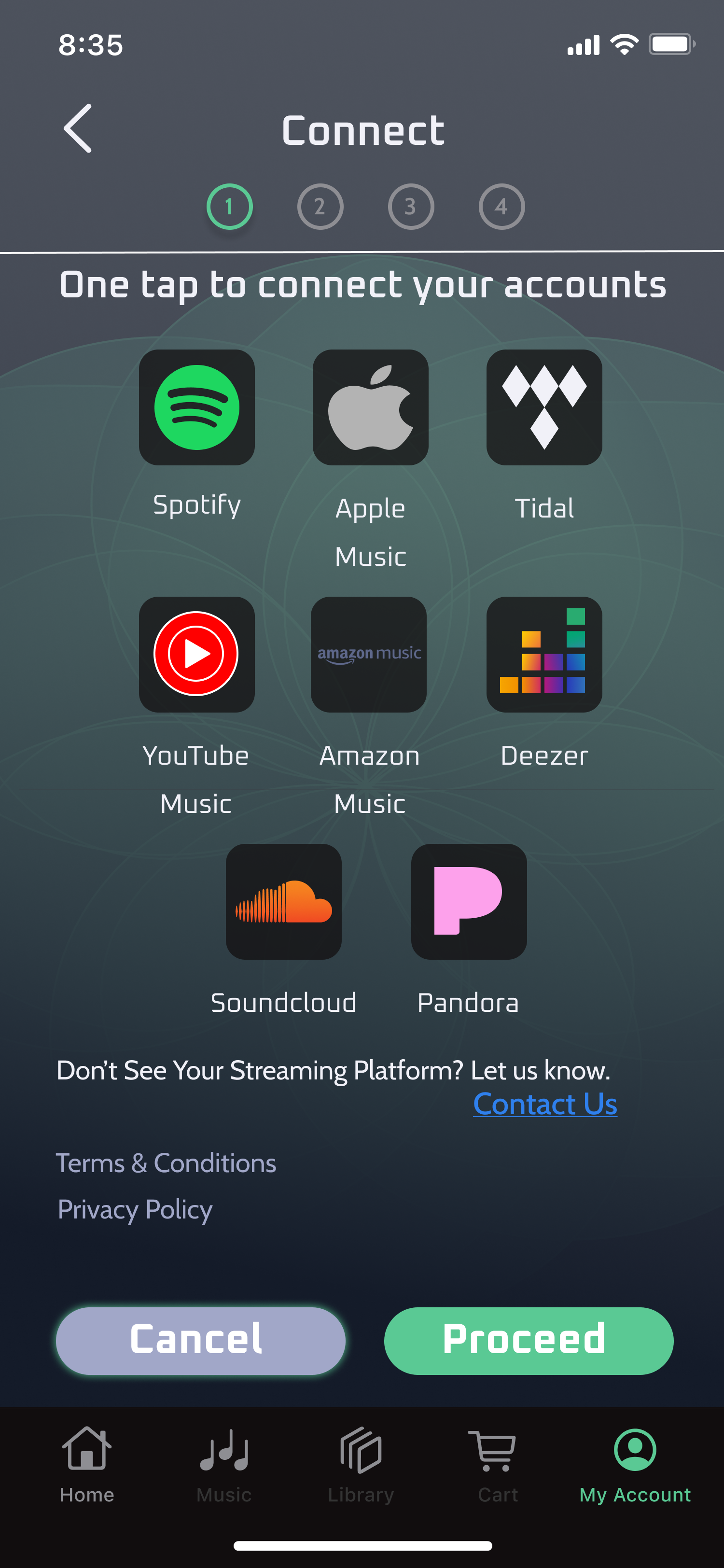Select Apple Music to connect

tap(371, 407)
